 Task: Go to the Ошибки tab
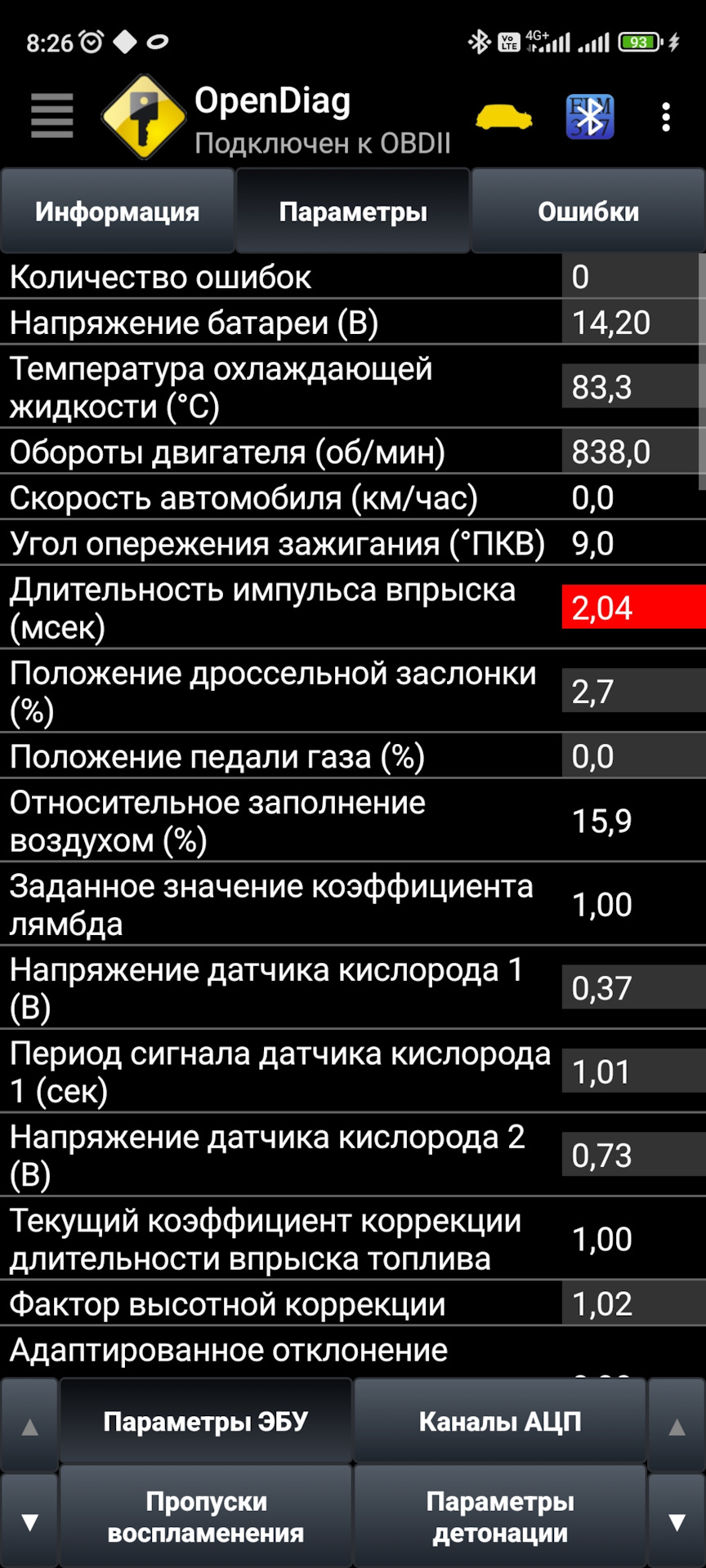tap(588, 212)
